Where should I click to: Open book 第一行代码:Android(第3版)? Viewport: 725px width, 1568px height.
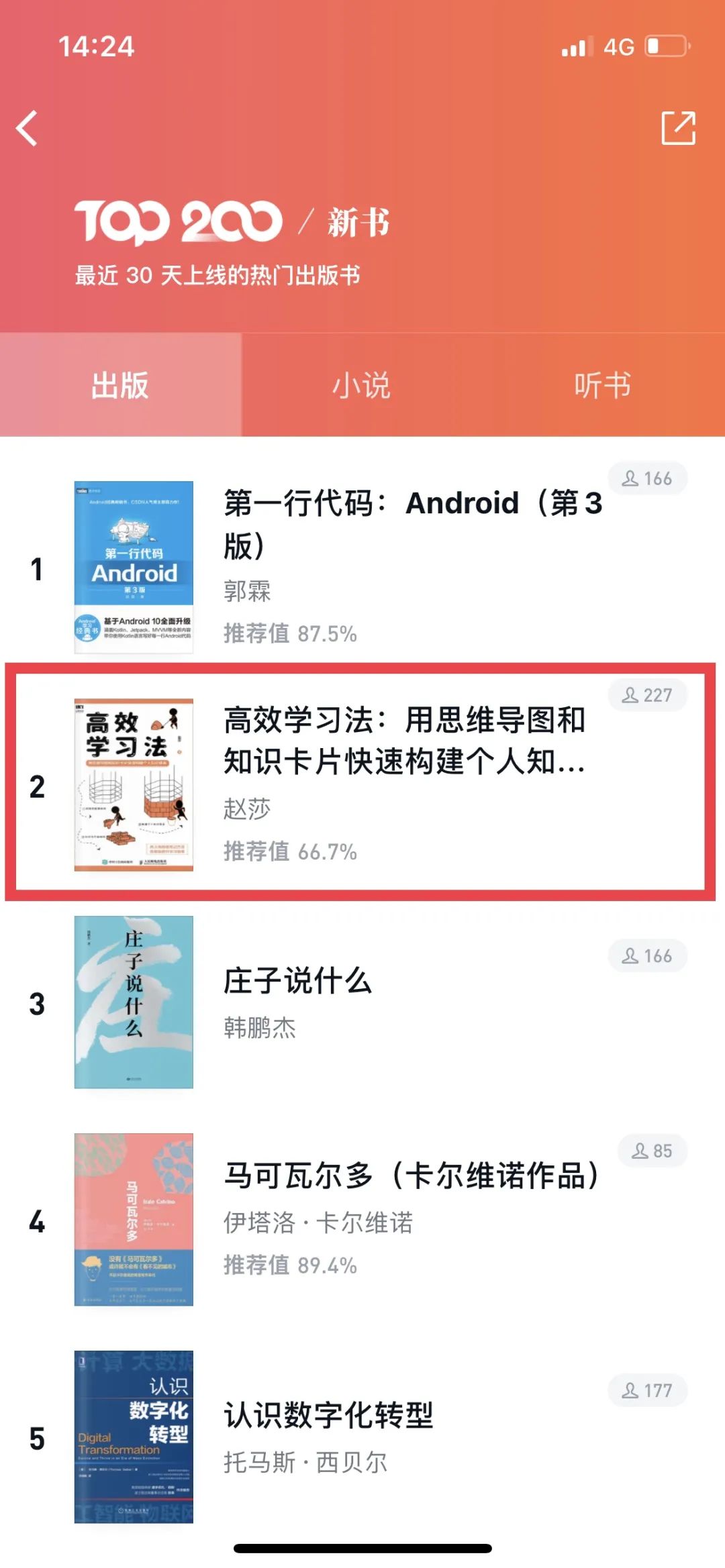click(362, 568)
